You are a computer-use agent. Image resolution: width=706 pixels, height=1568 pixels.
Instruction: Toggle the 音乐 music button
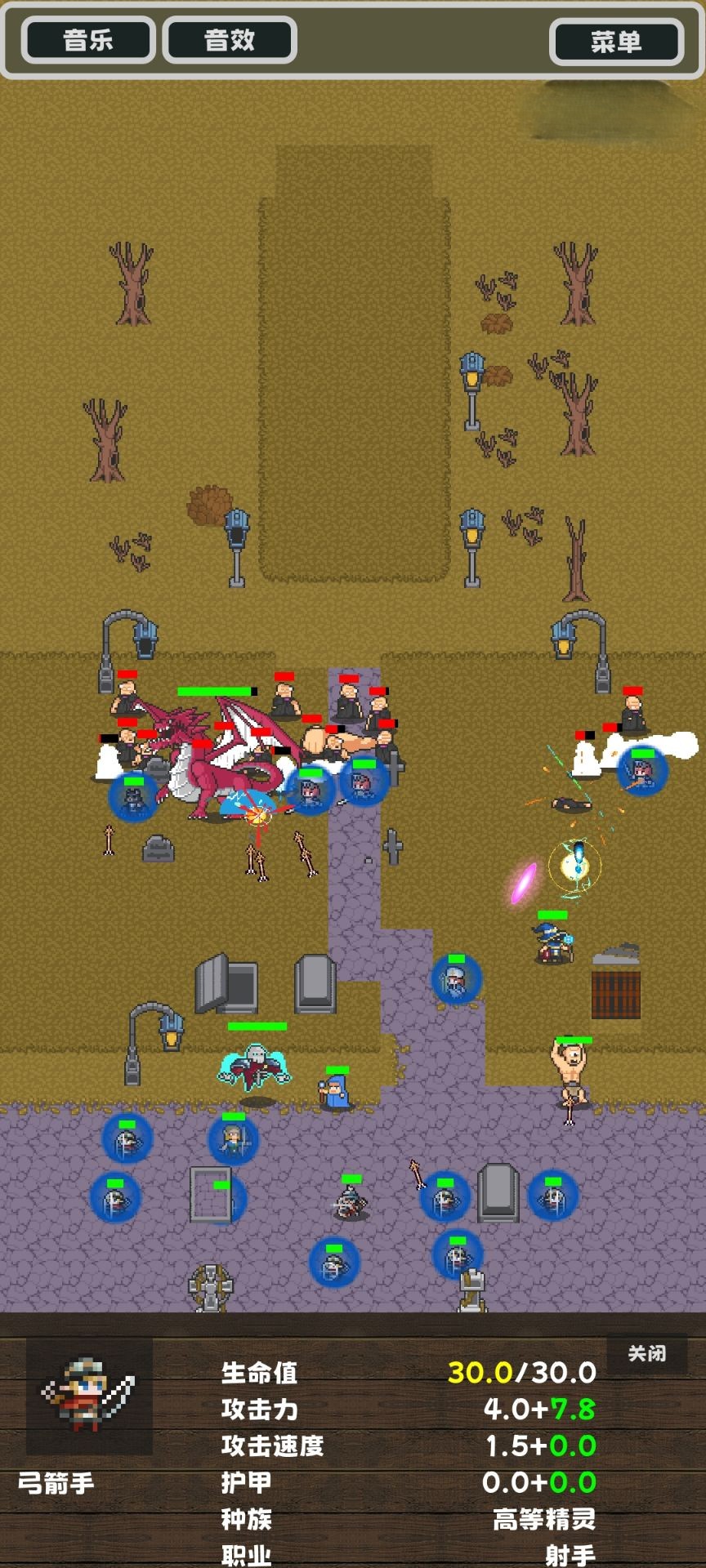pyautogui.click(x=88, y=40)
